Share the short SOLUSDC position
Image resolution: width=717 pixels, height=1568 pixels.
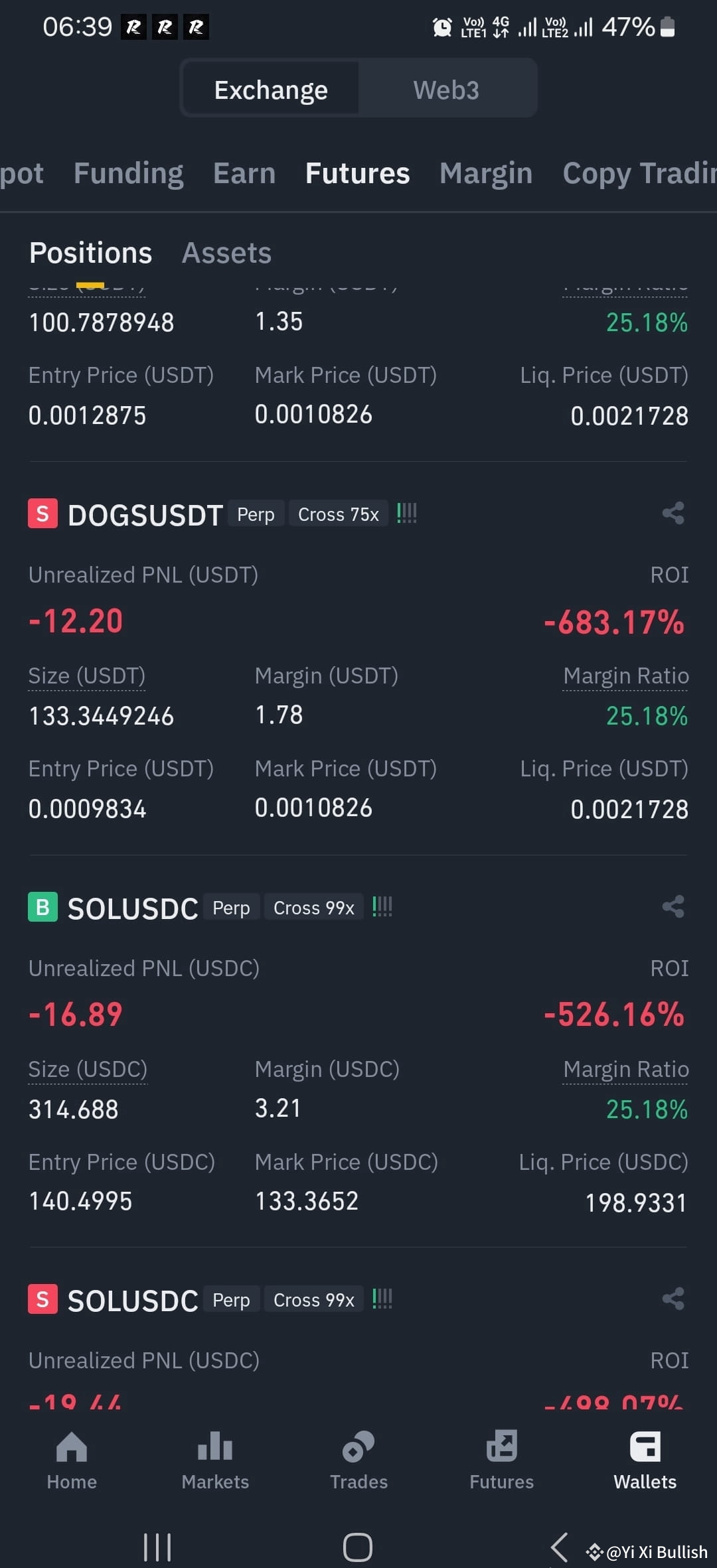click(x=673, y=1299)
